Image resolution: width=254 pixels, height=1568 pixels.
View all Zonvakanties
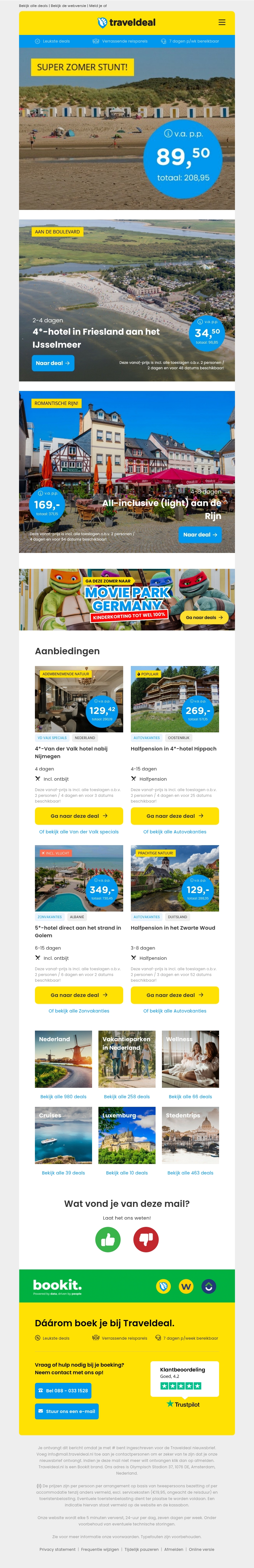click(x=78, y=1010)
